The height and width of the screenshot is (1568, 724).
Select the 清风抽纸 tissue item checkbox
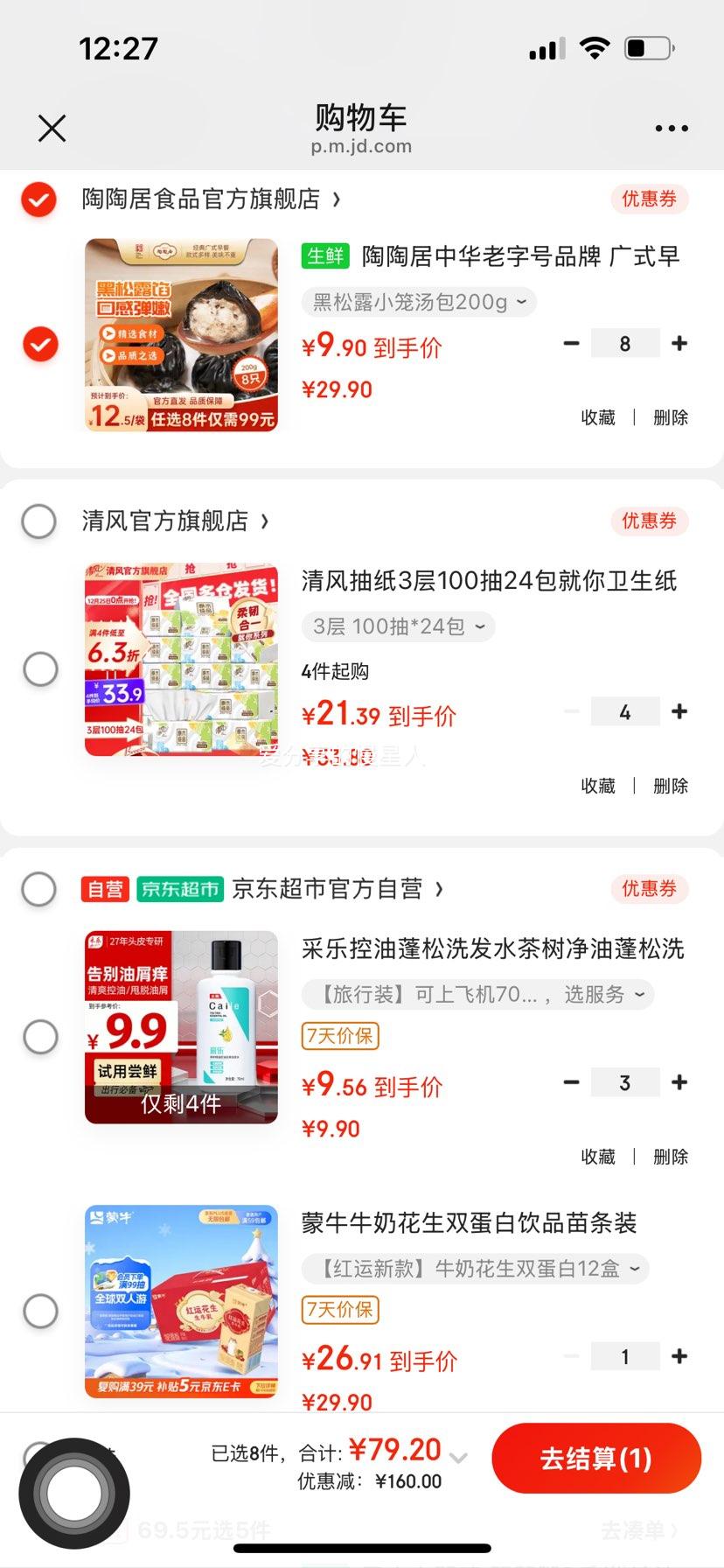(38, 668)
